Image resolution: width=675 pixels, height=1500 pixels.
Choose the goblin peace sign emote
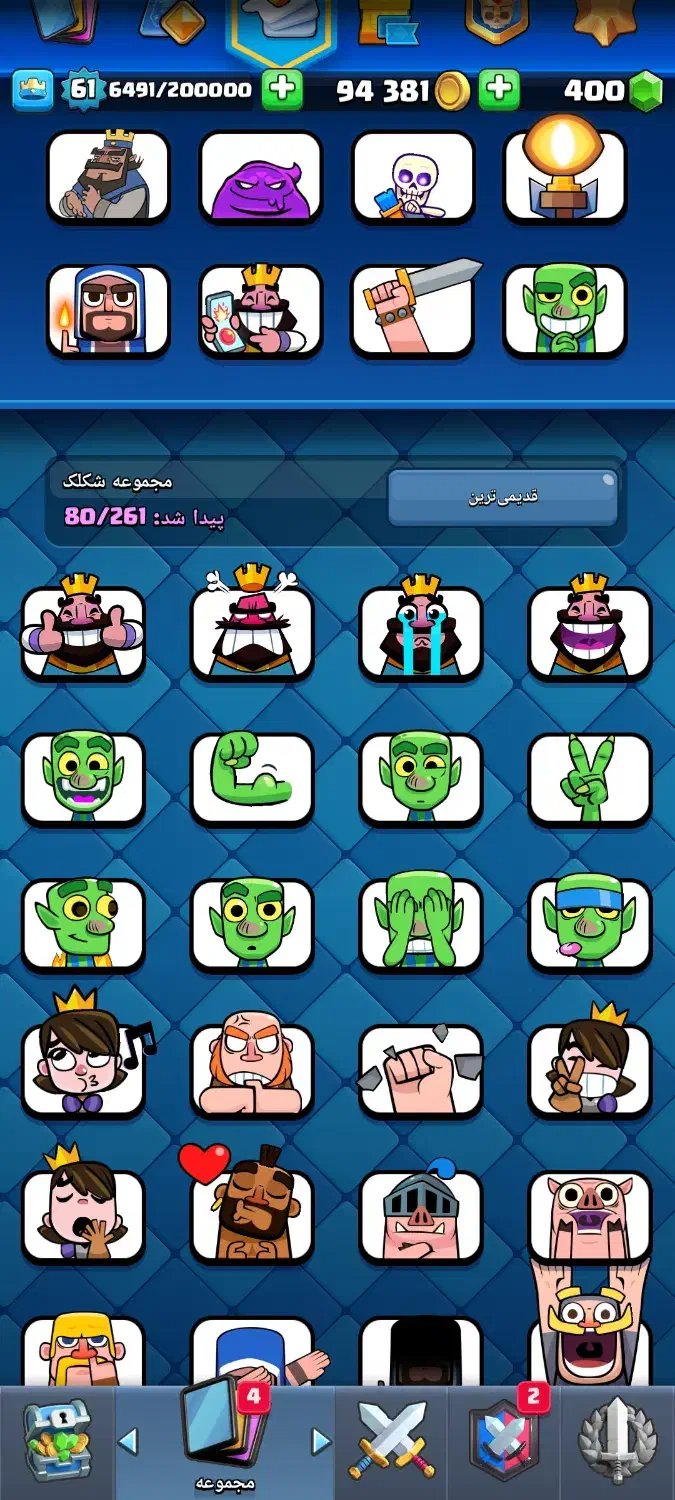(589, 780)
